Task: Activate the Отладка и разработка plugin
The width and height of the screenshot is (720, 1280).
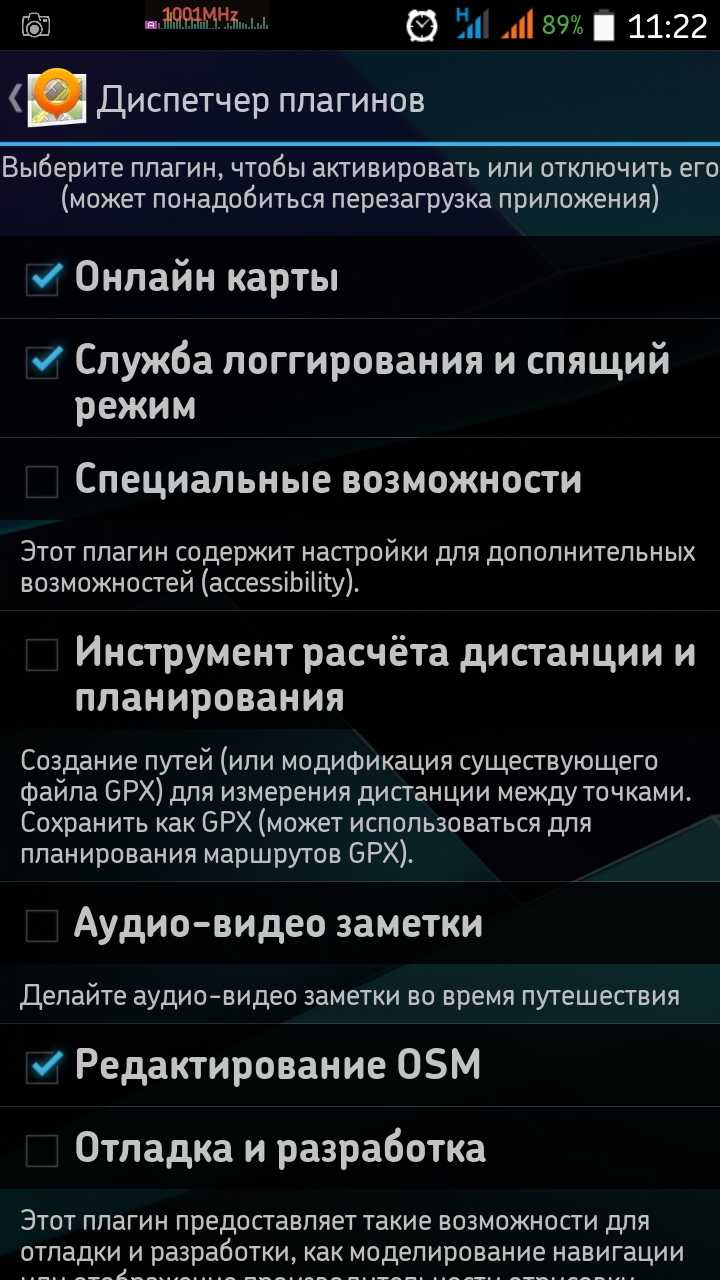Action: [42, 1151]
